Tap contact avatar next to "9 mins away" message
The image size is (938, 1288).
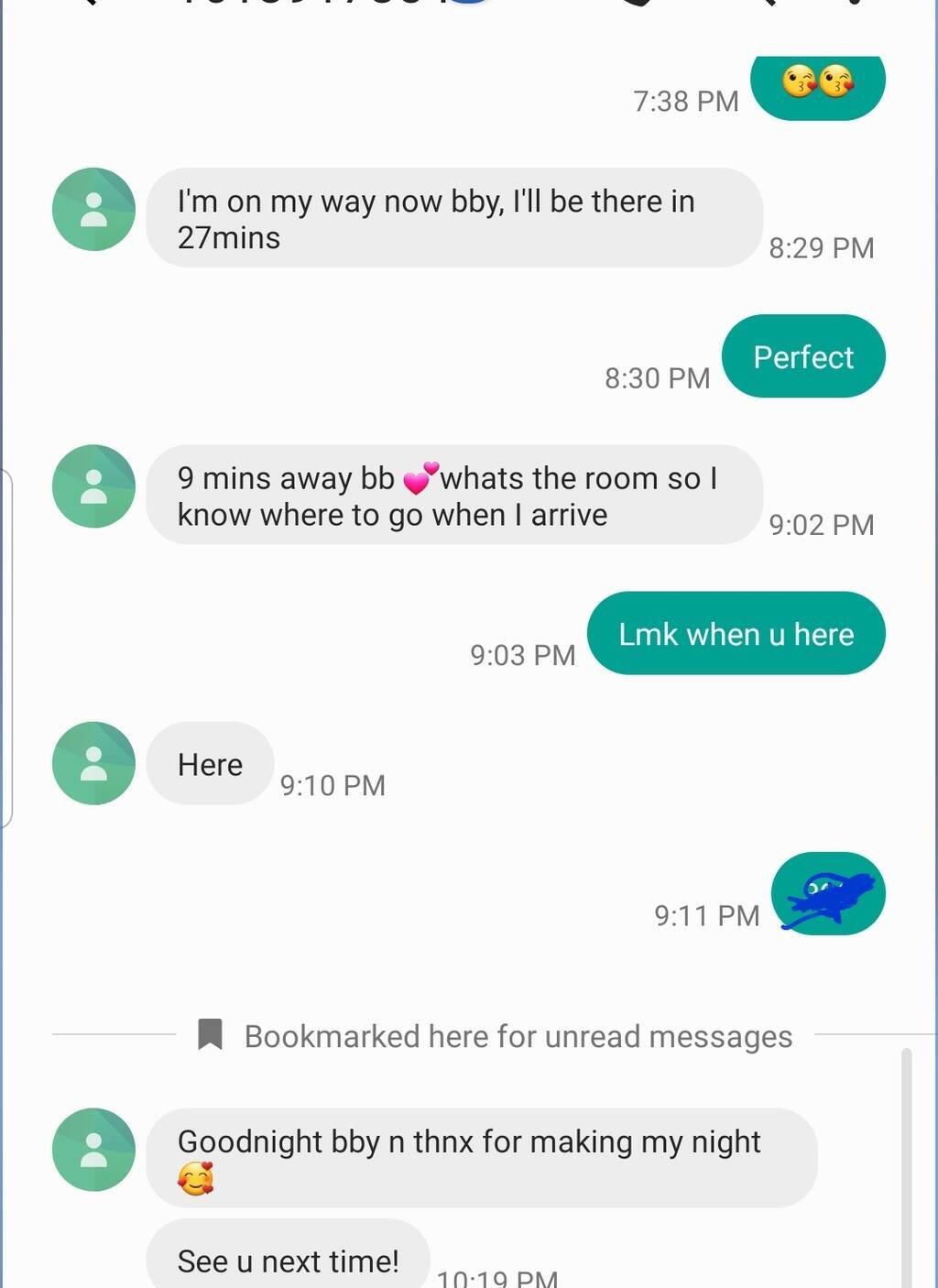pyautogui.click(x=93, y=486)
